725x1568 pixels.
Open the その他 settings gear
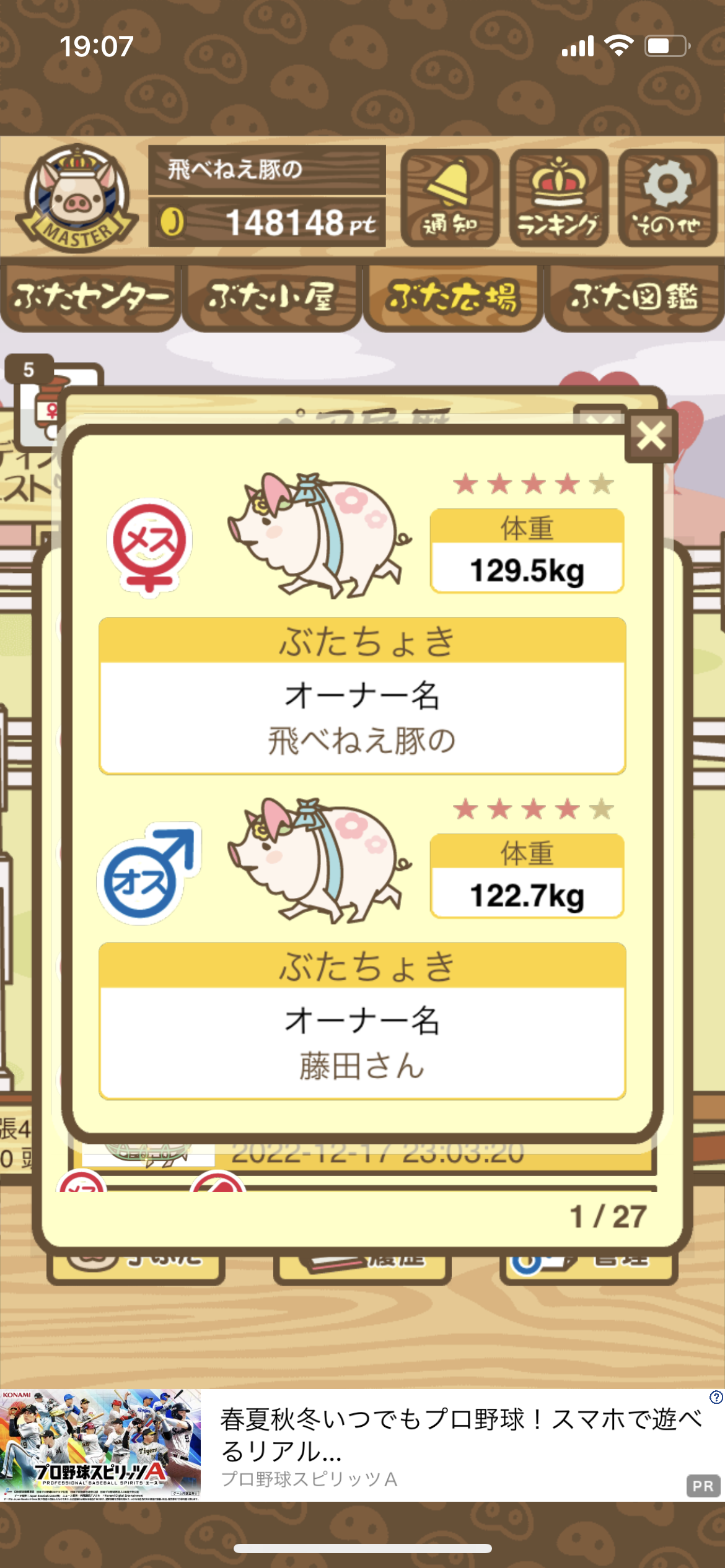click(667, 198)
